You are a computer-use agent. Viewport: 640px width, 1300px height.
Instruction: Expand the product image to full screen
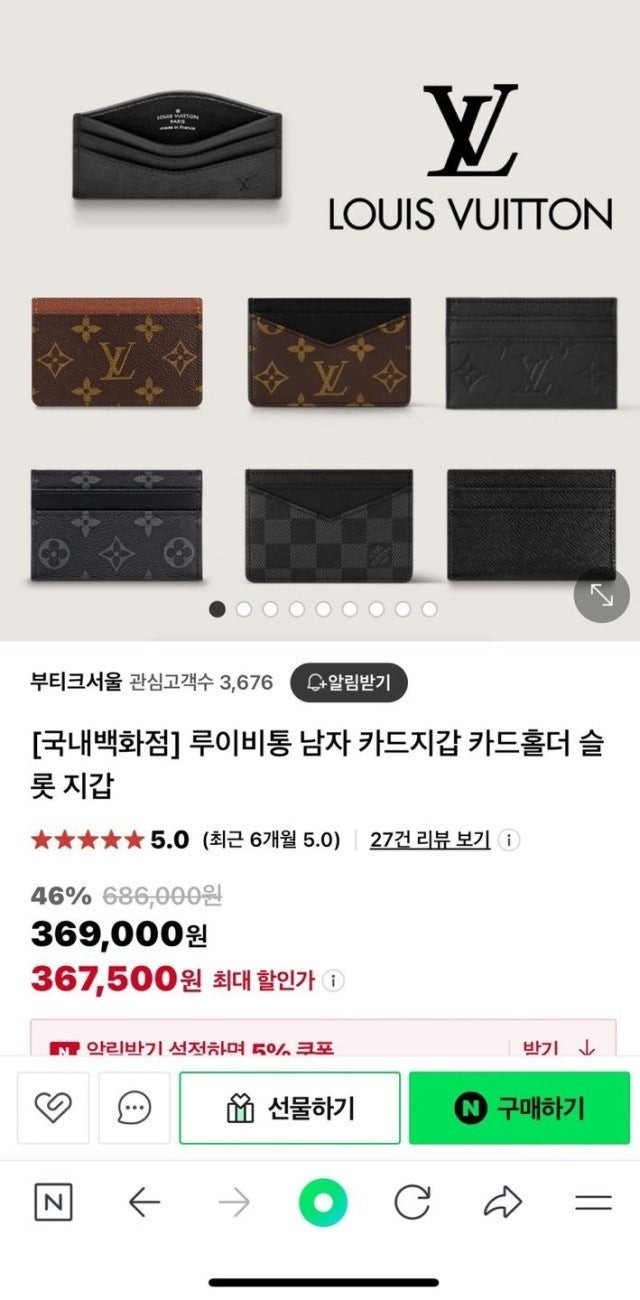click(x=601, y=596)
